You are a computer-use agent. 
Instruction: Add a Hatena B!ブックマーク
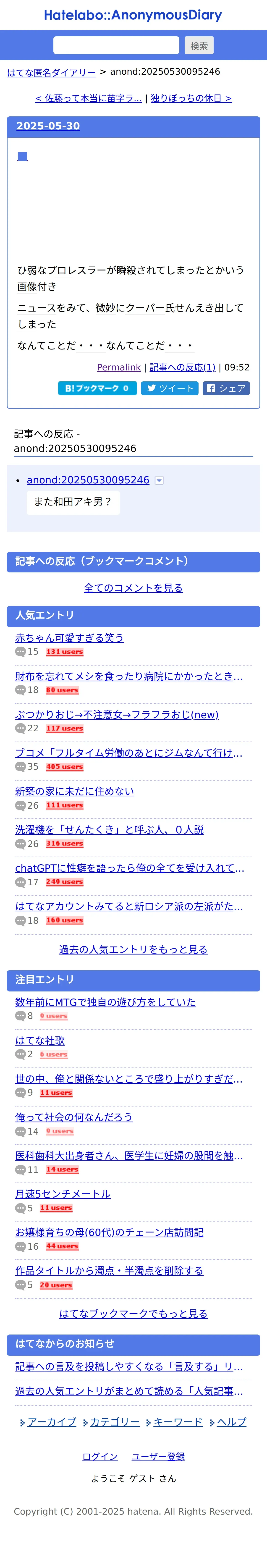click(x=97, y=388)
